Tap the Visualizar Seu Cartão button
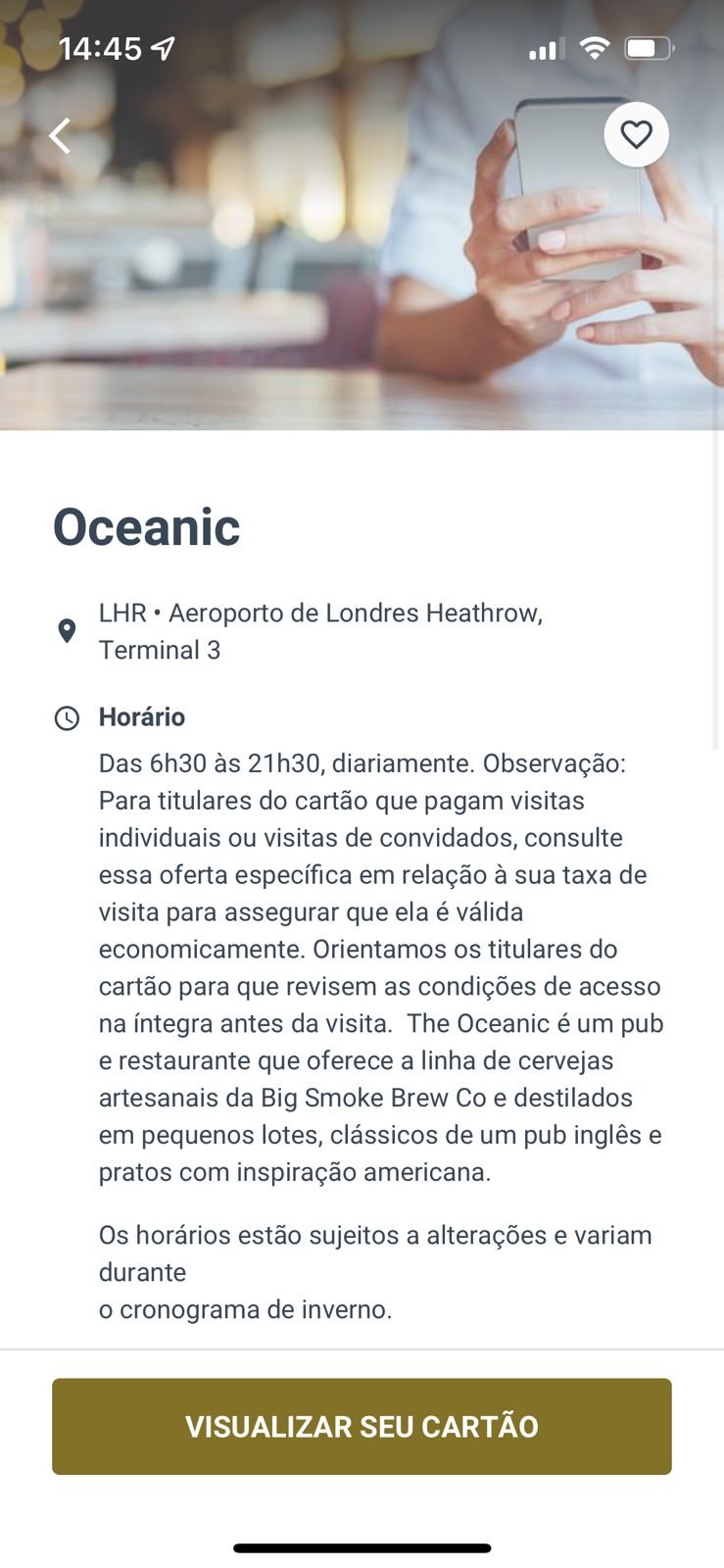Screen dimensions: 724x1568 pos(362,1426)
